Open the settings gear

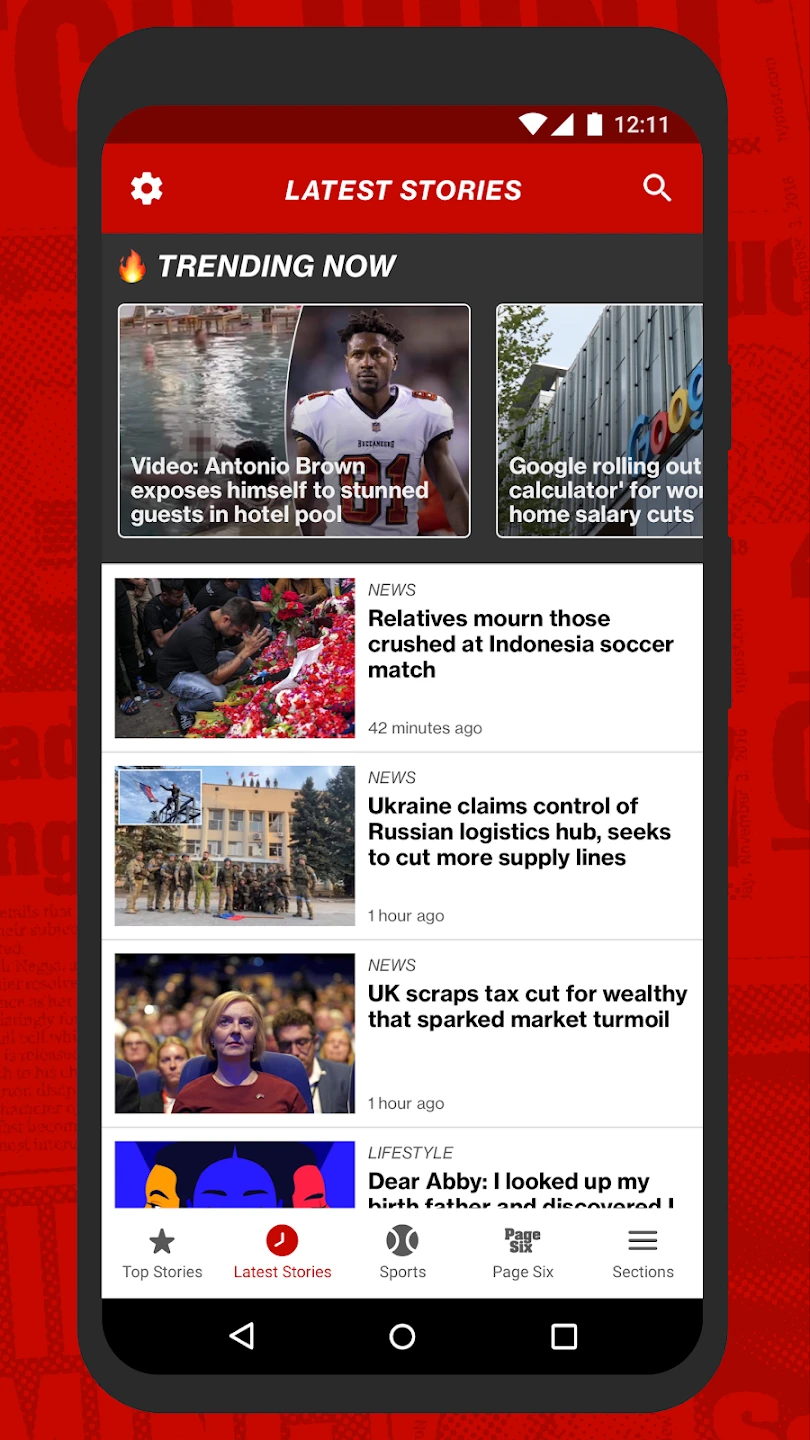pyautogui.click(x=147, y=189)
